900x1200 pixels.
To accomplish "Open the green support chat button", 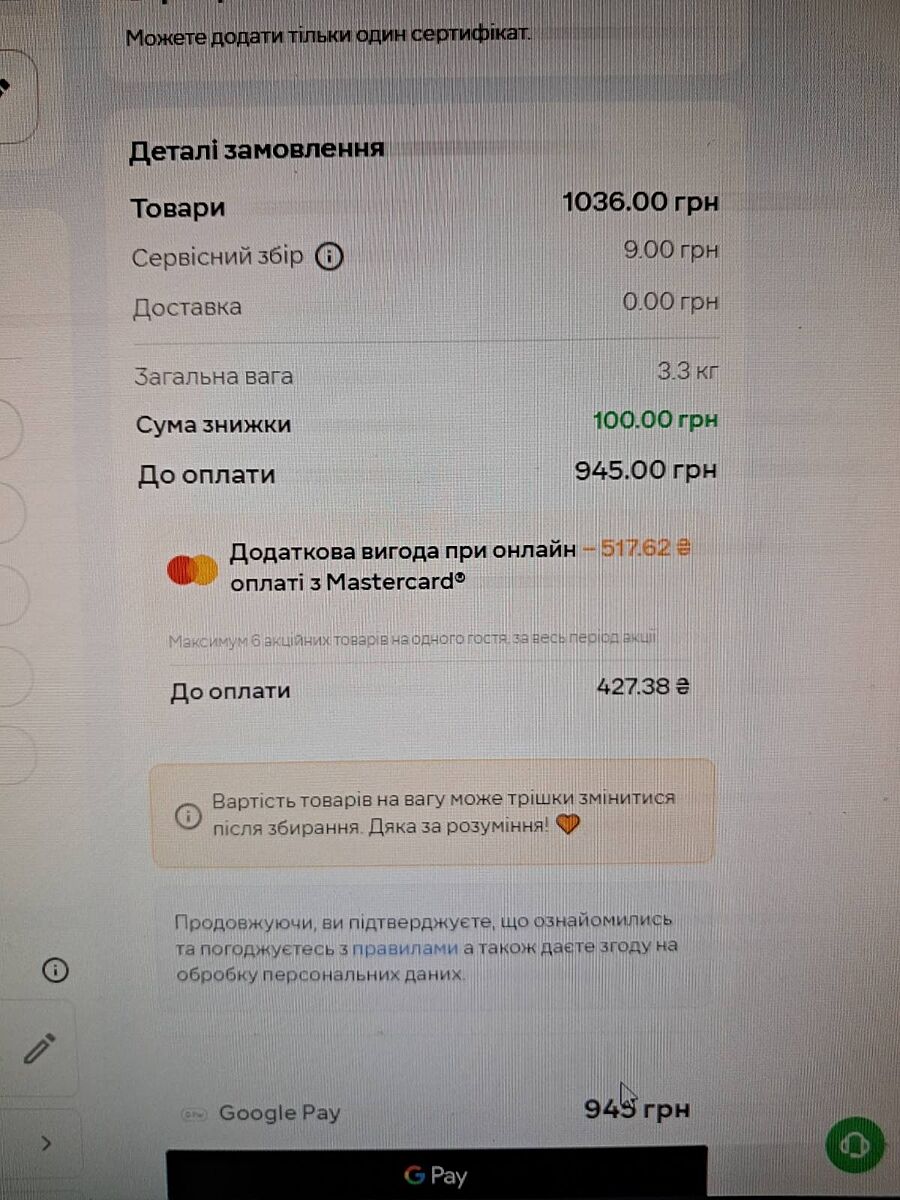I will tap(856, 1143).
